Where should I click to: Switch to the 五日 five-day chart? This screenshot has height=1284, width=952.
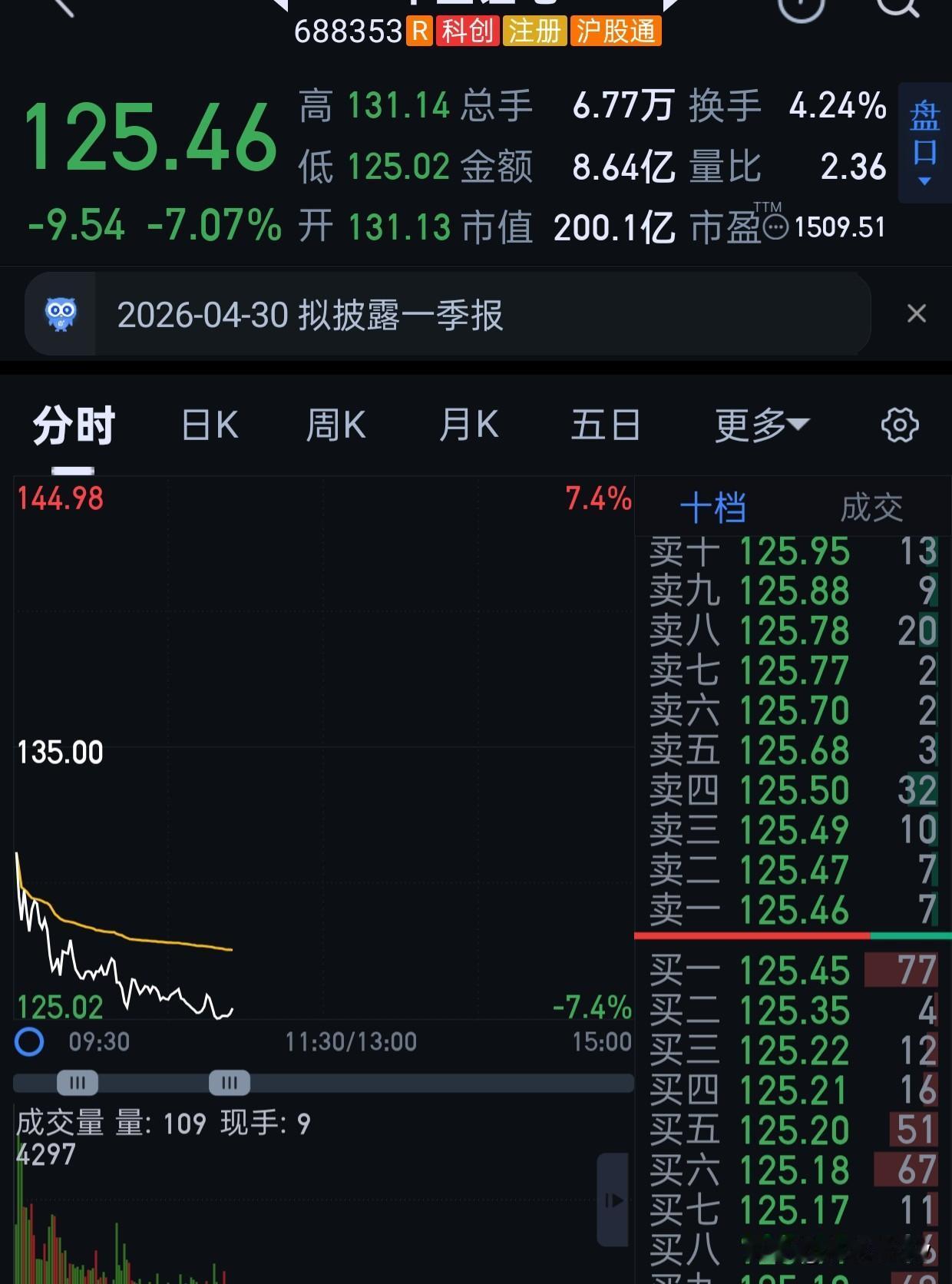[x=605, y=425]
